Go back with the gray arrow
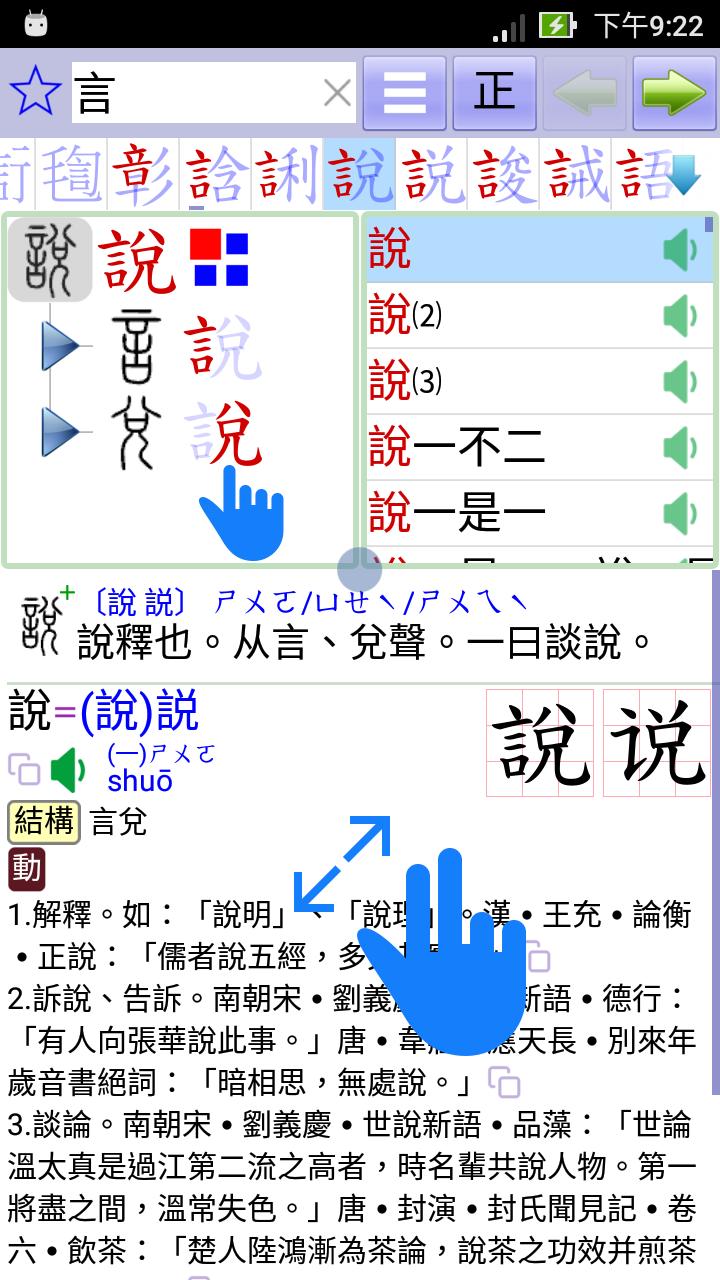This screenshot has height=1280, width=720. tap(585, 94)
